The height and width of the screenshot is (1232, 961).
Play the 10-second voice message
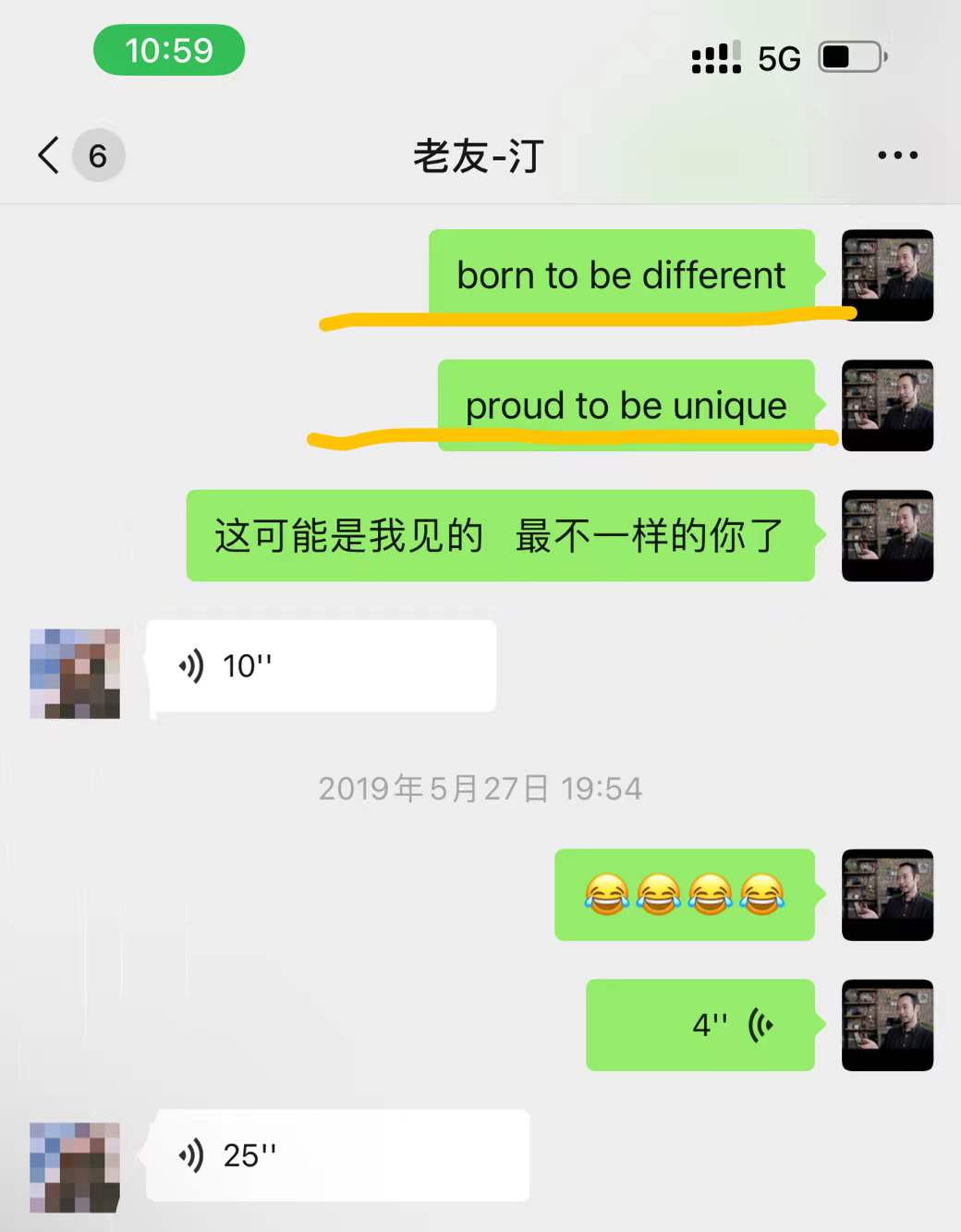pos(321,666)
